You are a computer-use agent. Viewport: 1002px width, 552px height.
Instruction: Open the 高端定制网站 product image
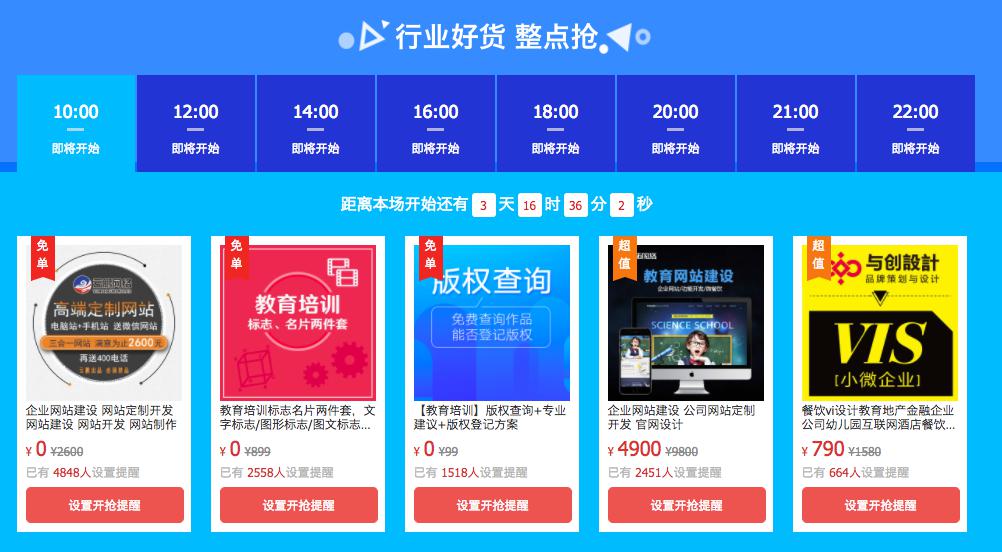tap(104, 322)
